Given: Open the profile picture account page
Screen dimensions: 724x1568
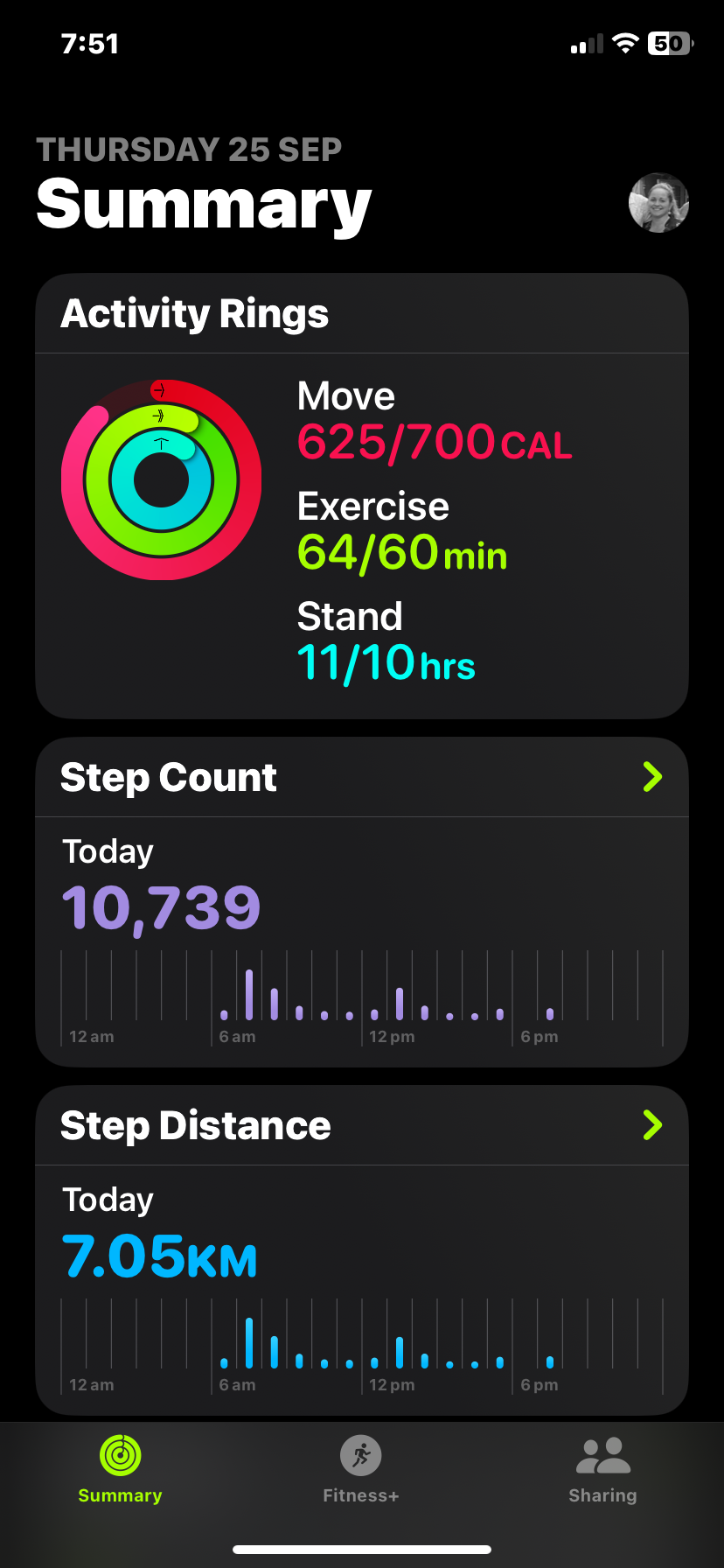Looking at the screenshot, I should (658, 203).
